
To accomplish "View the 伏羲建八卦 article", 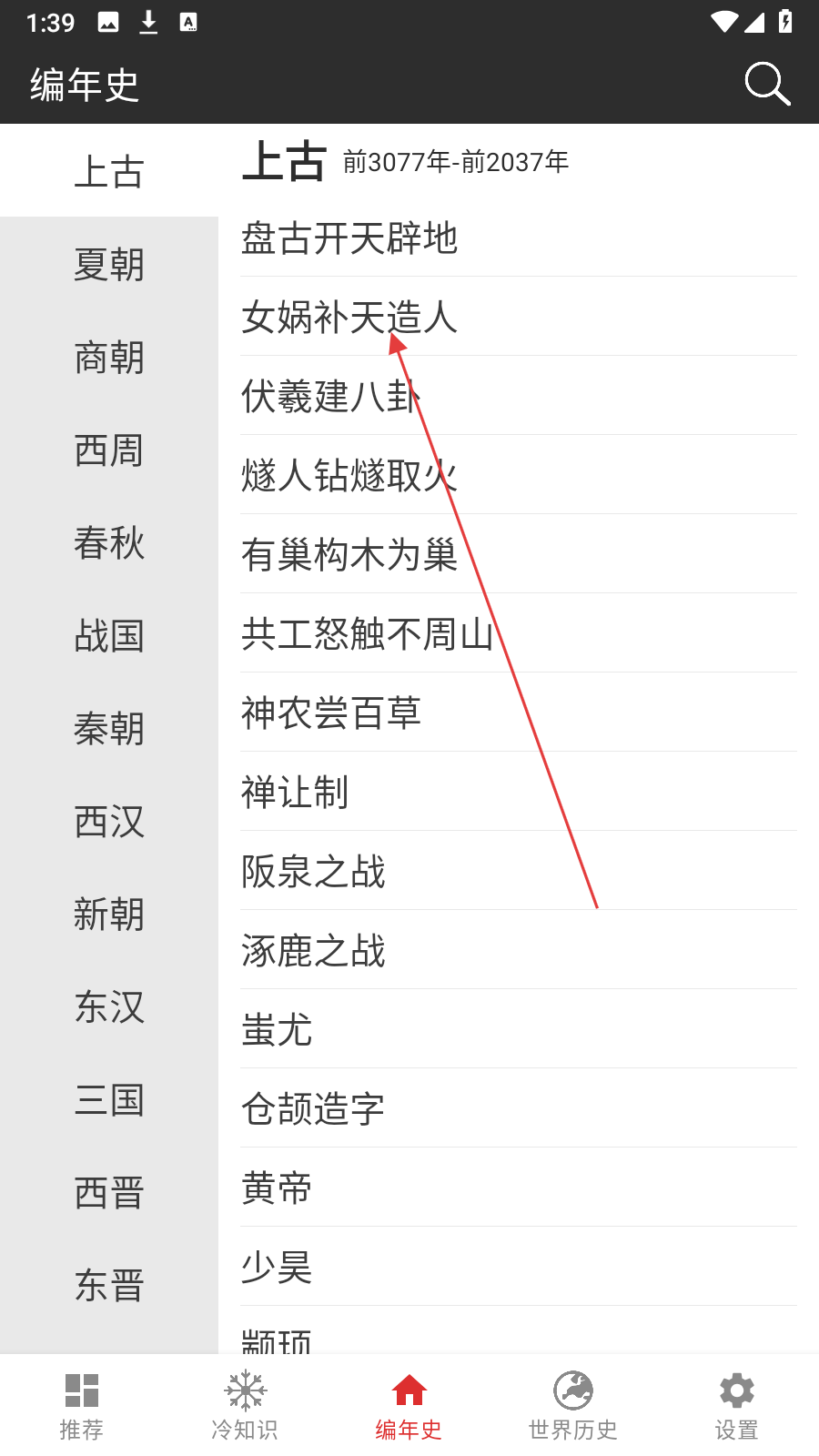I will (519, 396).
